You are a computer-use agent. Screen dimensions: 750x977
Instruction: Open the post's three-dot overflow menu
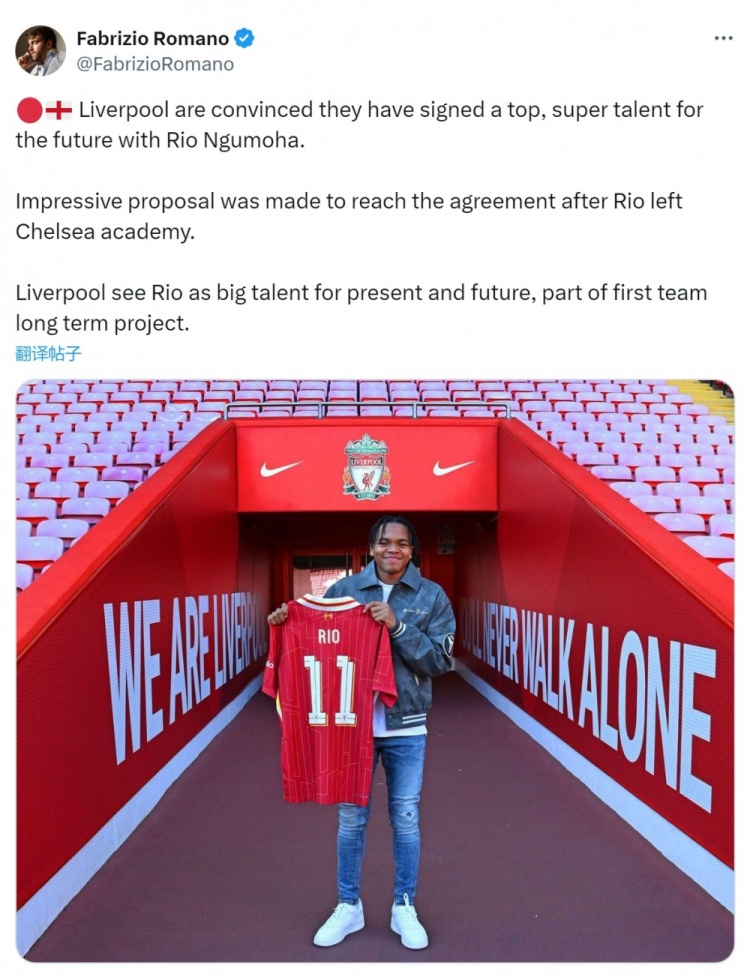pyautogui.click(x=723, y=38)
